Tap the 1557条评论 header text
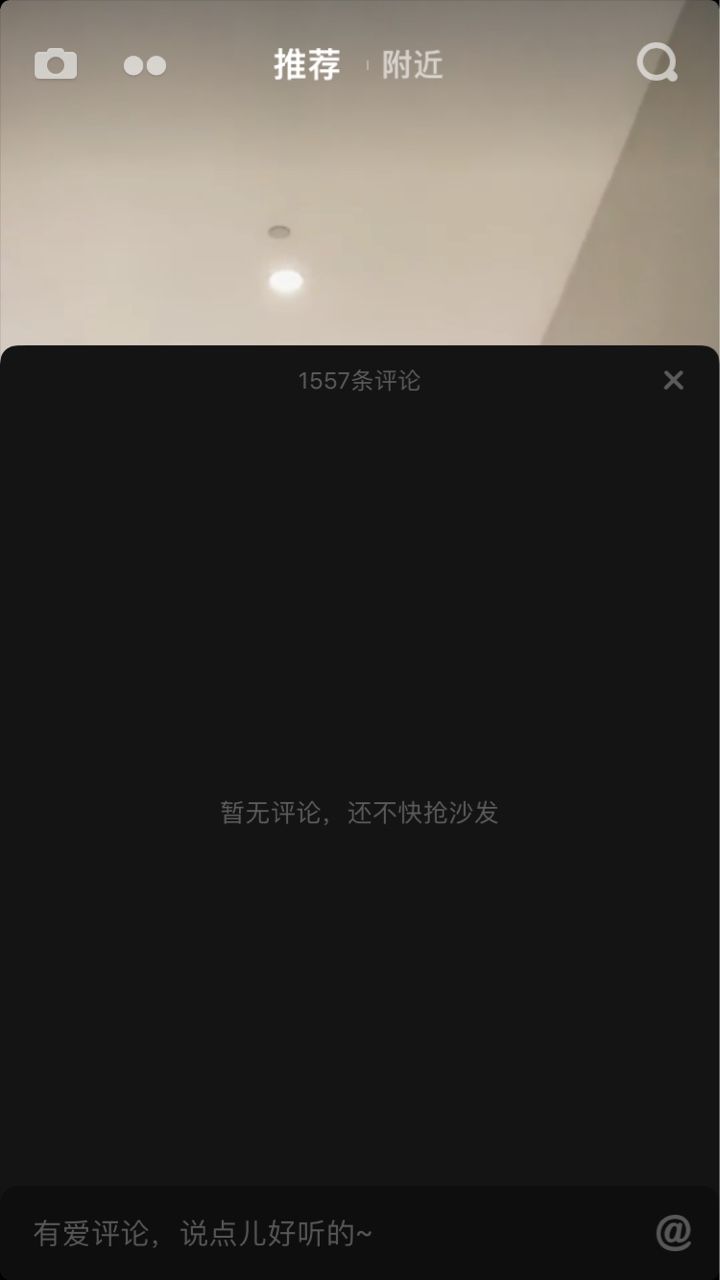The height and width of the screenshot is (1280, 720). 360,380
